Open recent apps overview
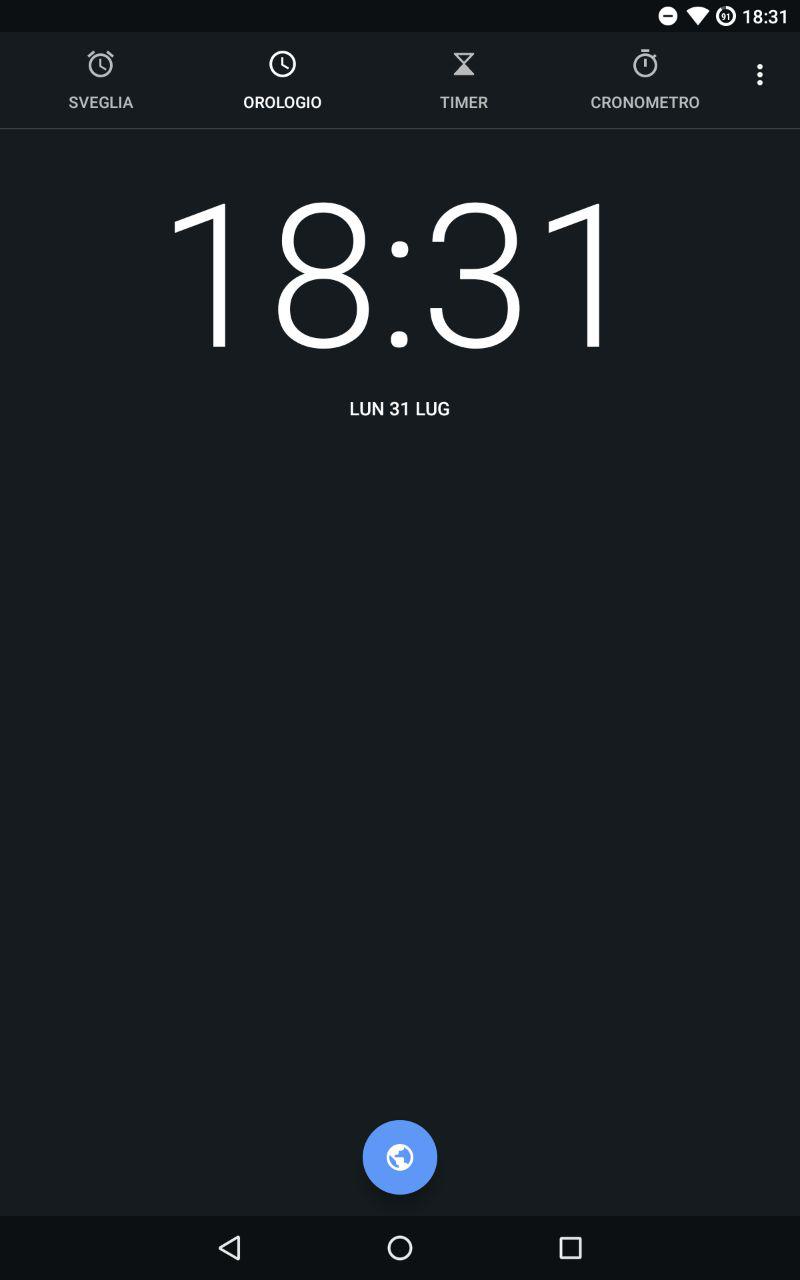The height and width of the screenshot is (1280, 800). click(x=570, y=1247)
